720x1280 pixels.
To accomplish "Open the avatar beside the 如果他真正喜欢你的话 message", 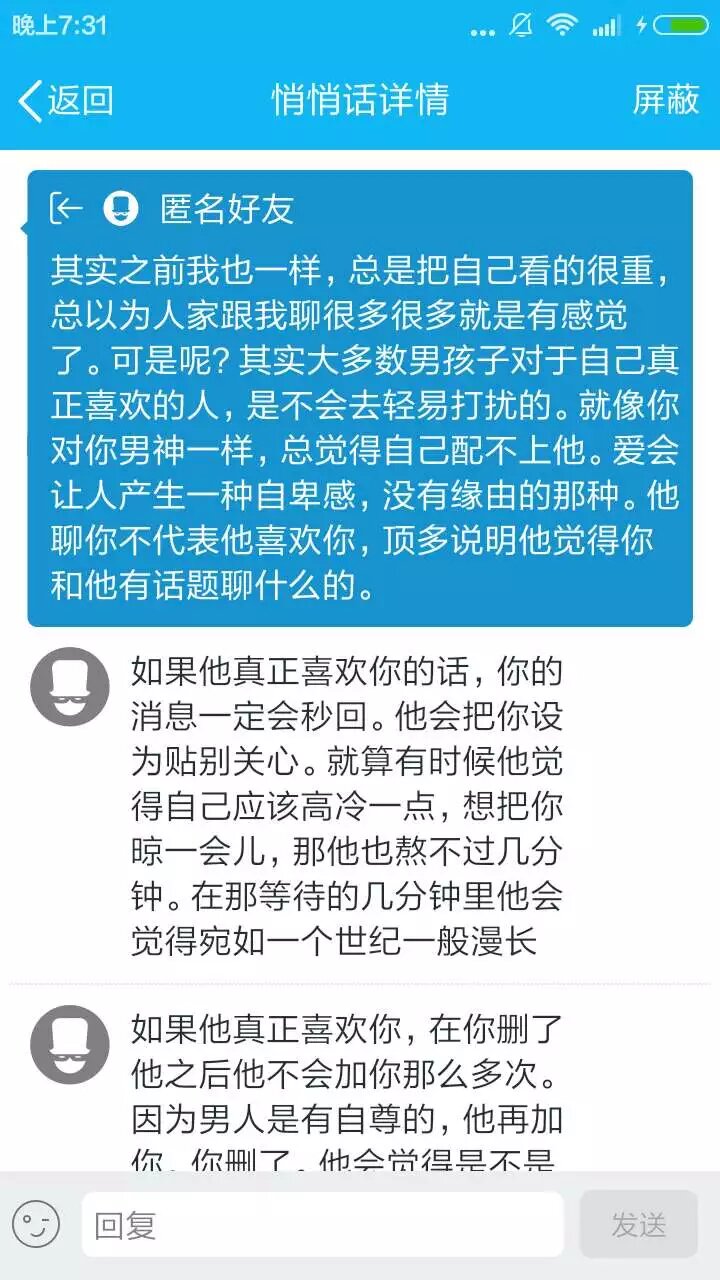I will pos(70,687).
